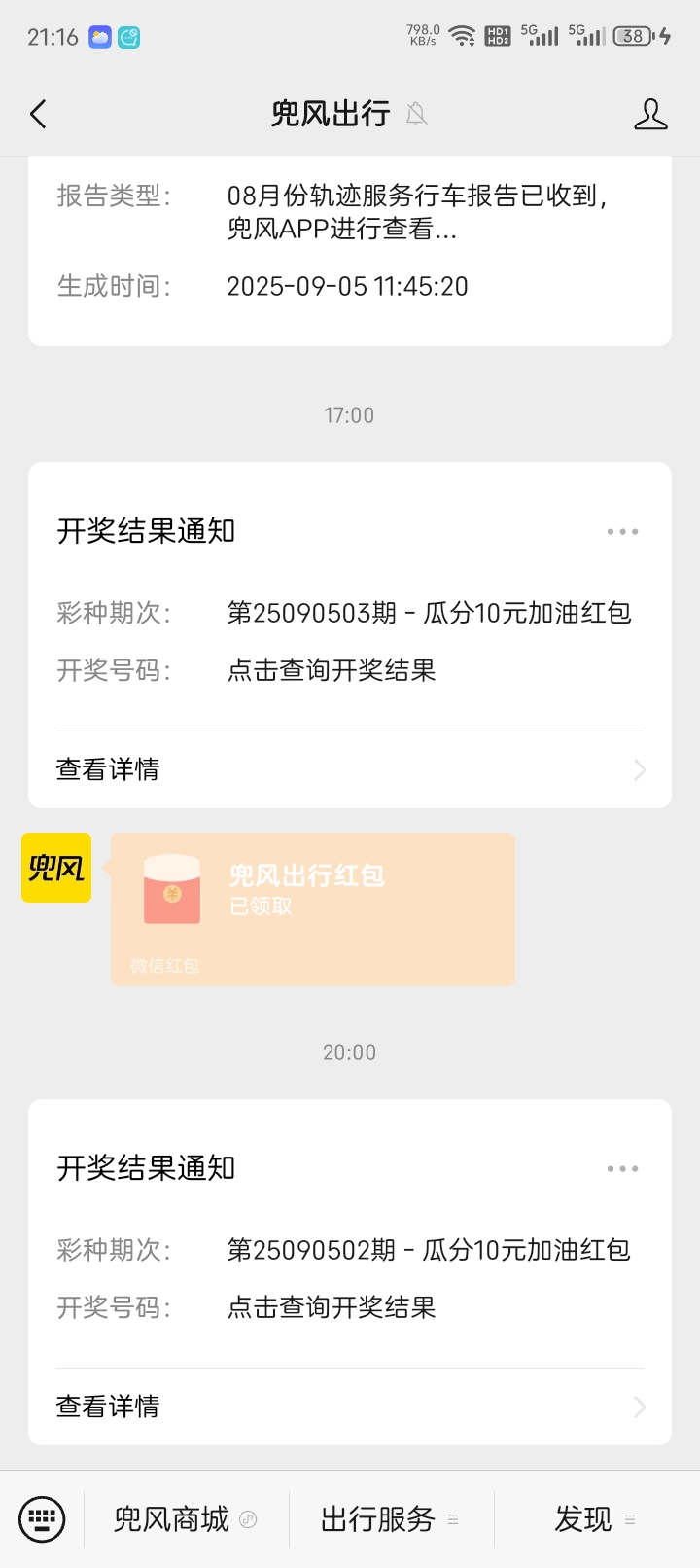Screen dimensions: 700x1568
Task: Open the 兜风商城 menu
Action: [x=185, y=1519]
